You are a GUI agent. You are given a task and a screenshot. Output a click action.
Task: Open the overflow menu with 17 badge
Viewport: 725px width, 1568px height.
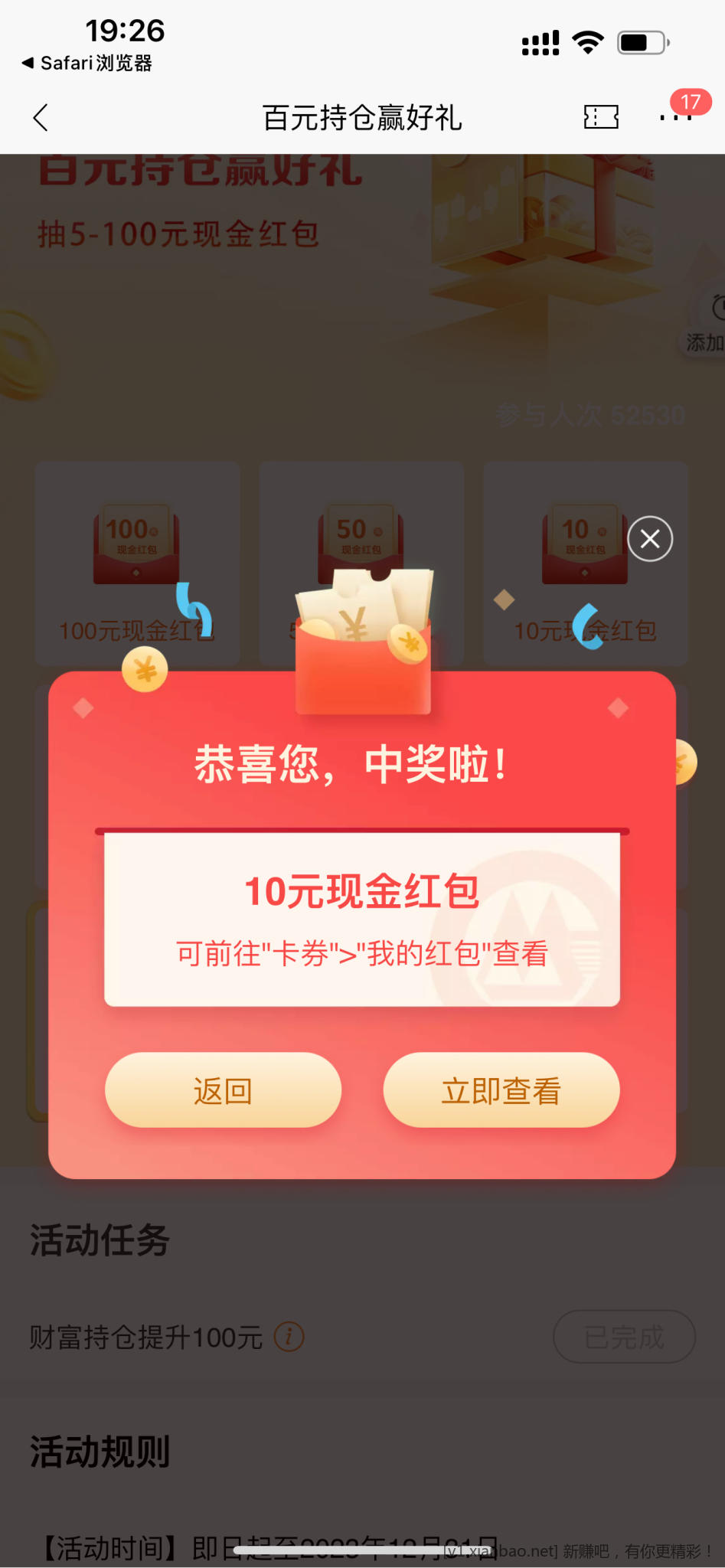point(675,117)
